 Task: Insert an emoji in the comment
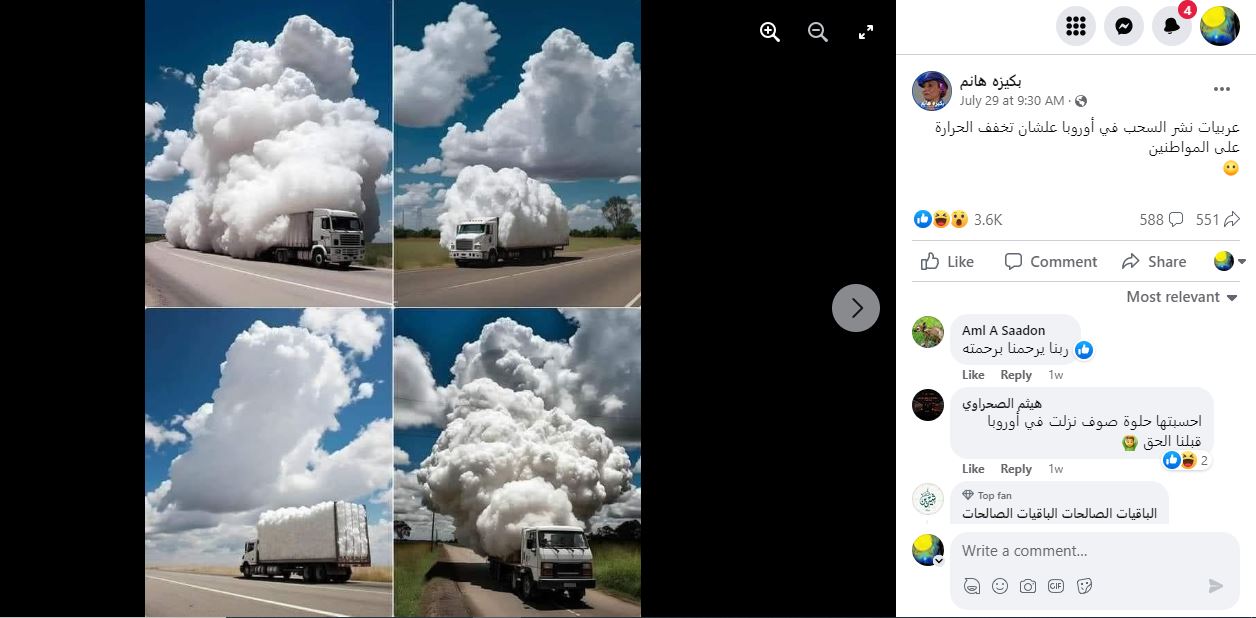(x=1000, y=586)
